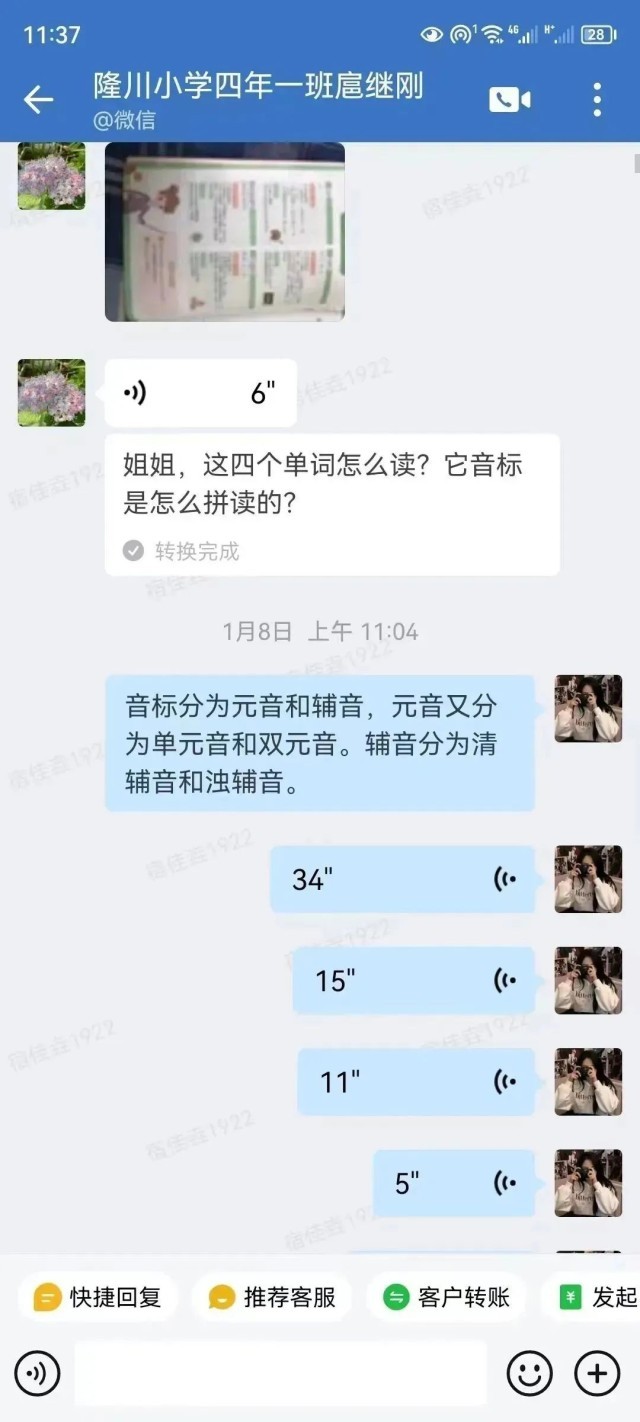
Task: Play the sent 15-second voice message
Action: coord(413,980)
